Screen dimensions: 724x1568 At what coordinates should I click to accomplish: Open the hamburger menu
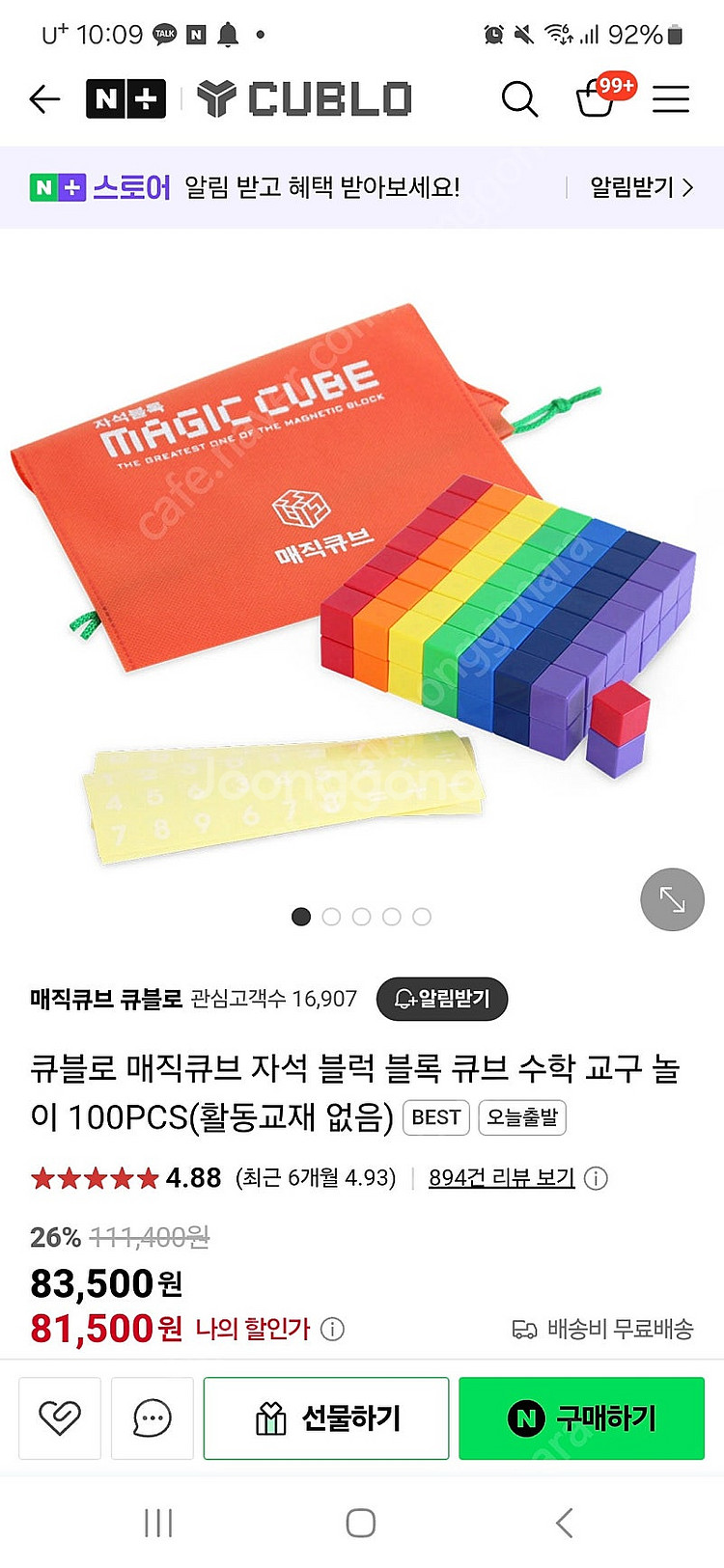pos(671,98)
